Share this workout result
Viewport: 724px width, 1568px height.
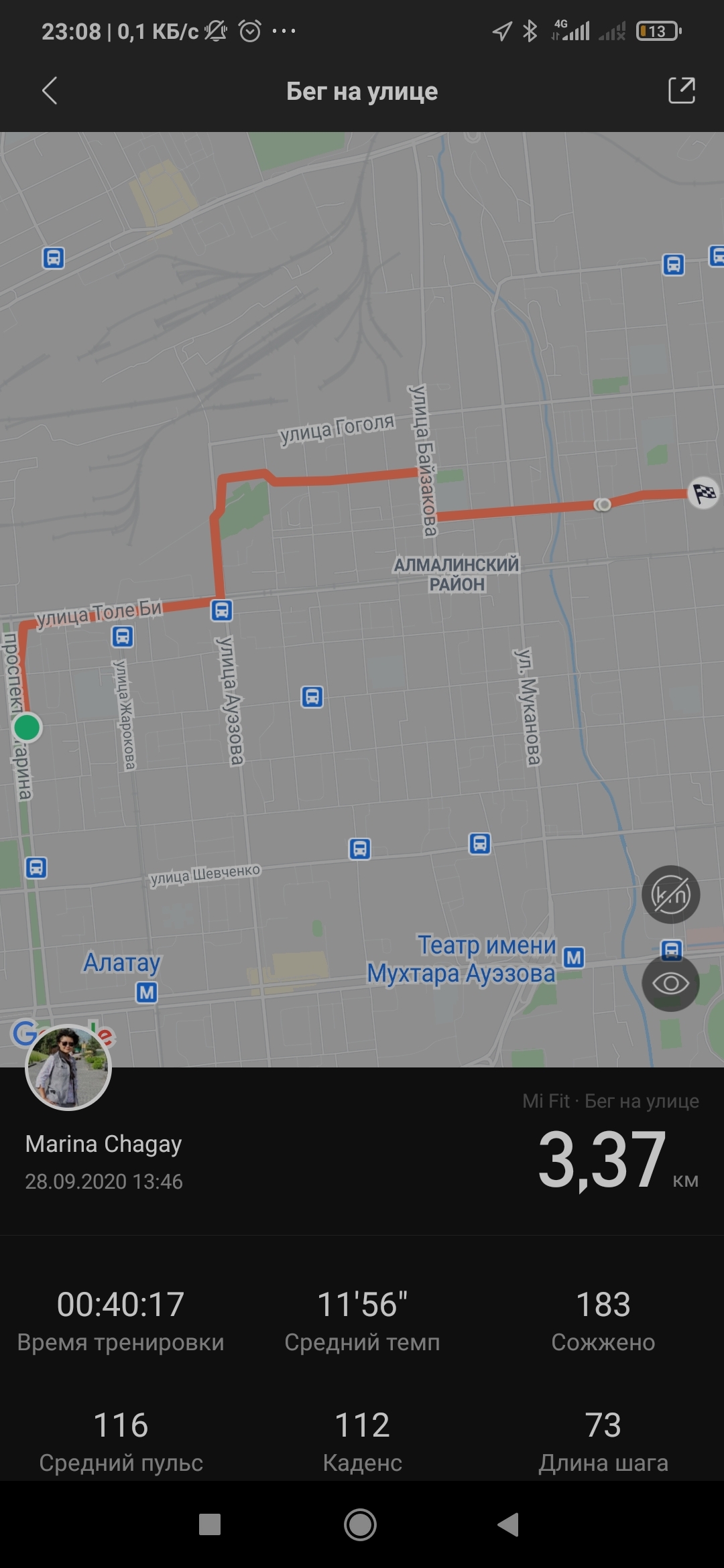click(681, 91)
